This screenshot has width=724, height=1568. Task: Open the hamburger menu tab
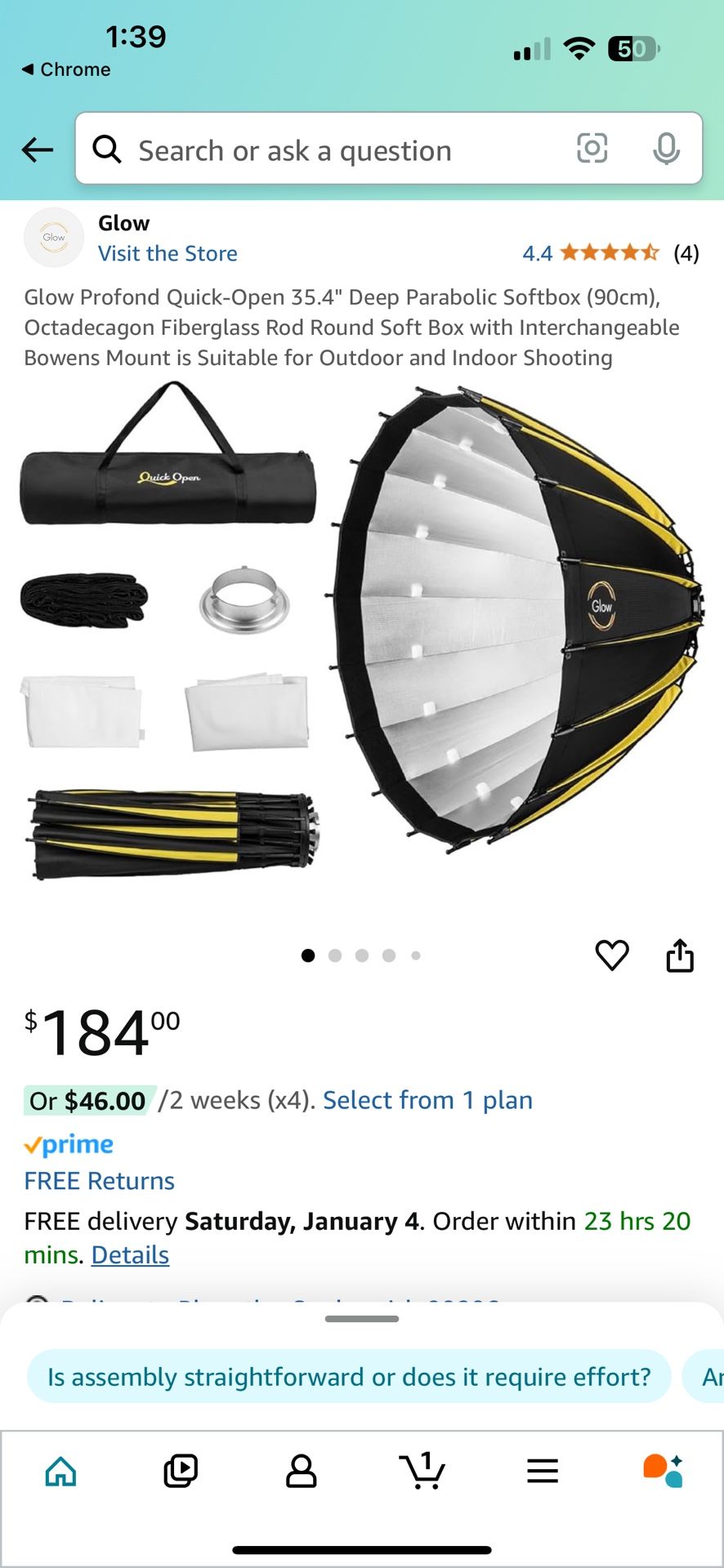(x=543, y=1472)
